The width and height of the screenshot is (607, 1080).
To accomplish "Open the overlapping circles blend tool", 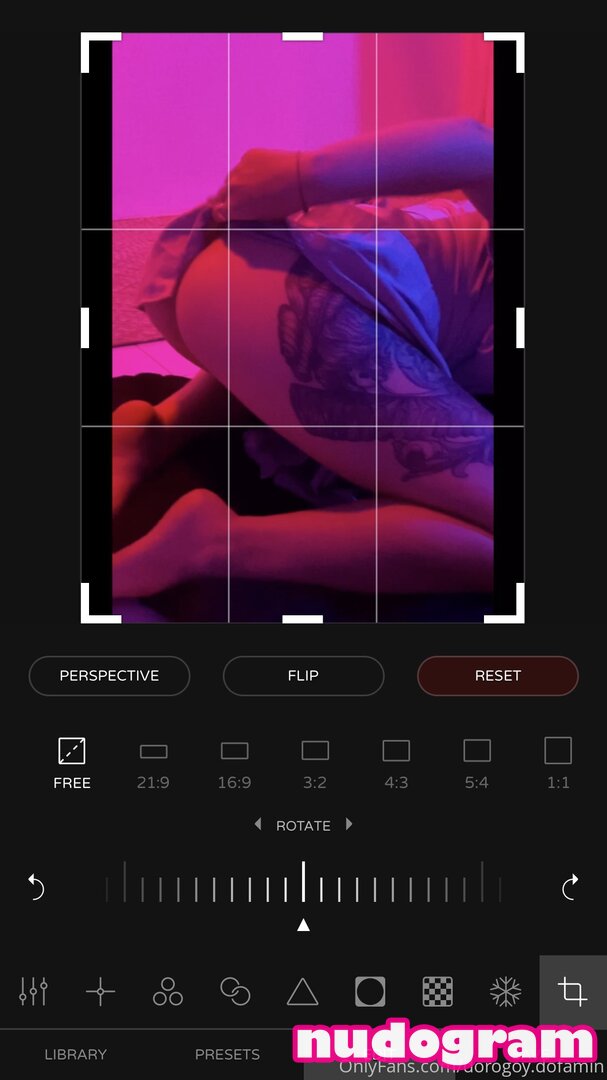I will coord(235,992).
